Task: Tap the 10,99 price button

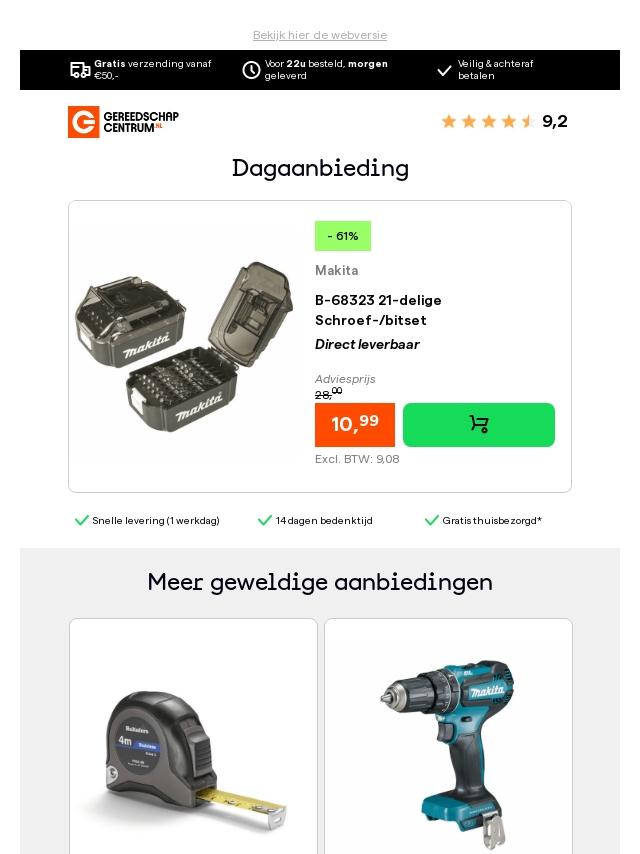Action: pyautogui.click(x=355, y=424)
